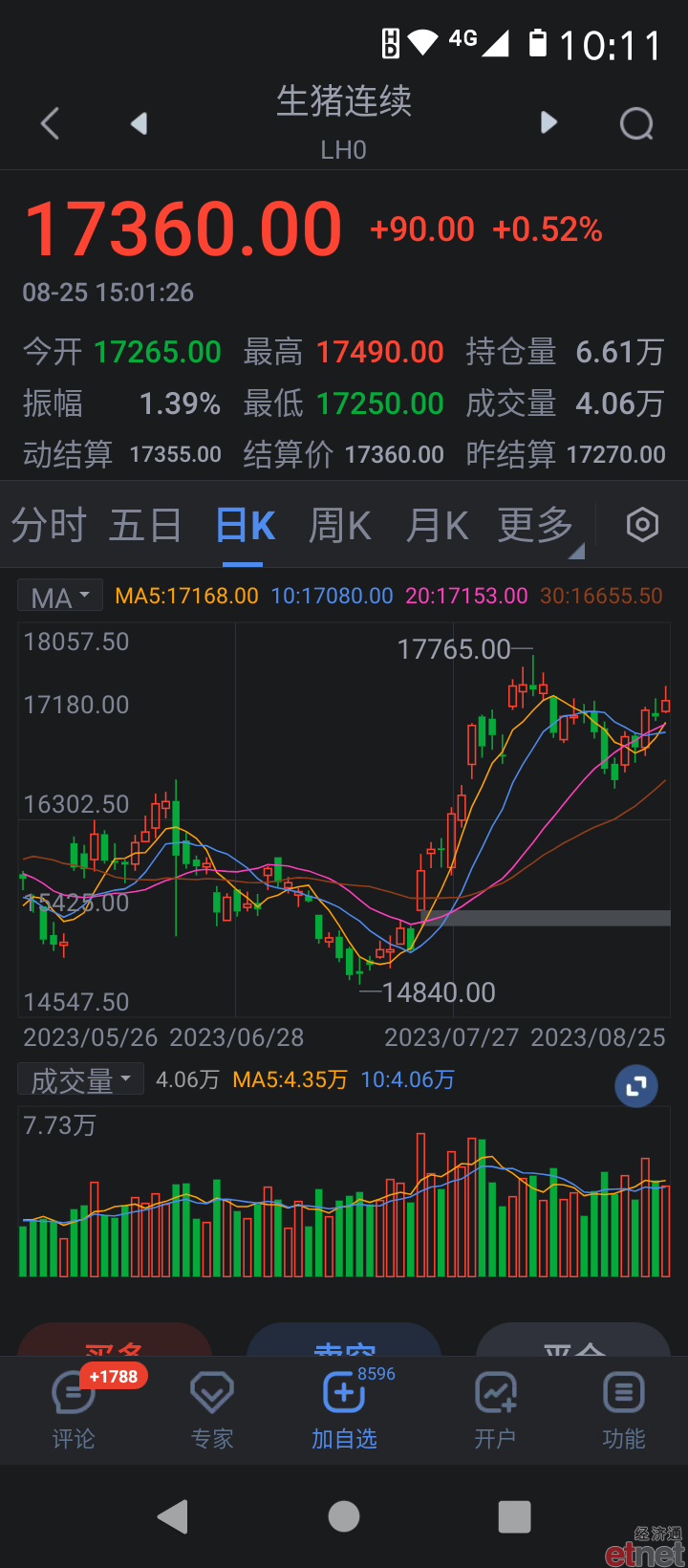Switch to the 月K chart tab
This screenshot has width=688, height=1568.
[x=438, y=525]
